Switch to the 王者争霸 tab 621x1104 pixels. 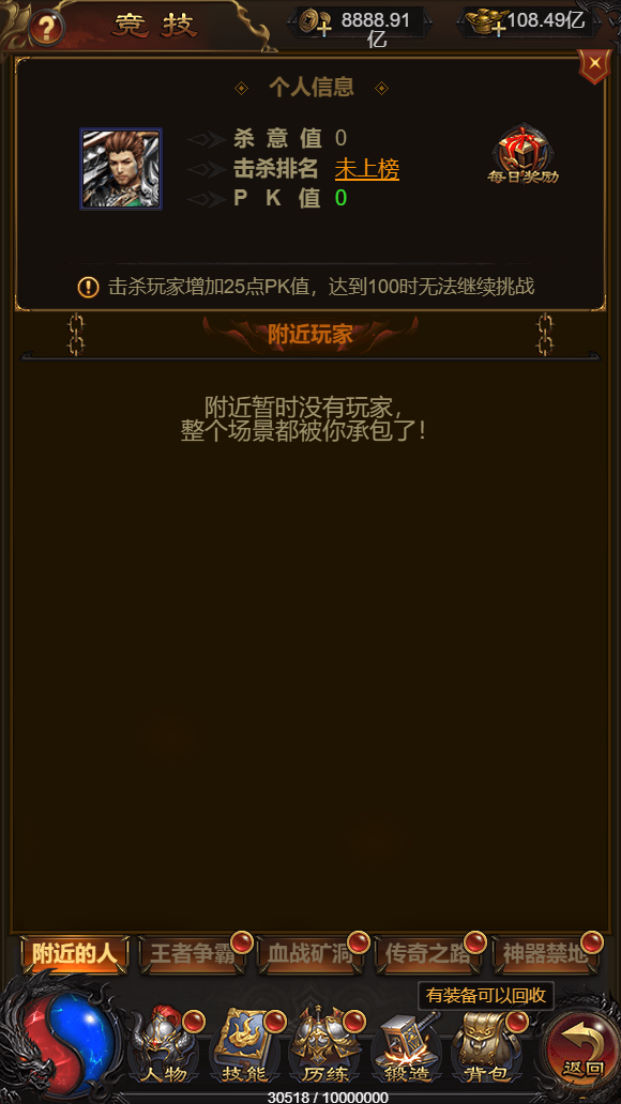point(192,954)
